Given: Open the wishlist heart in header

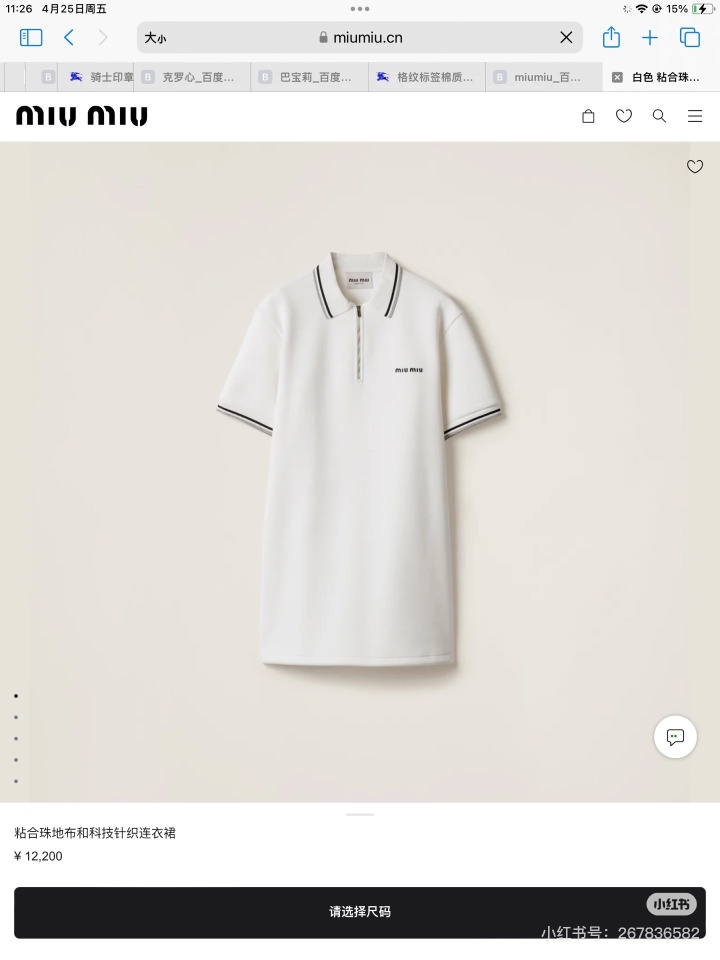Looking at the screenshot, I should click(624, 116).
